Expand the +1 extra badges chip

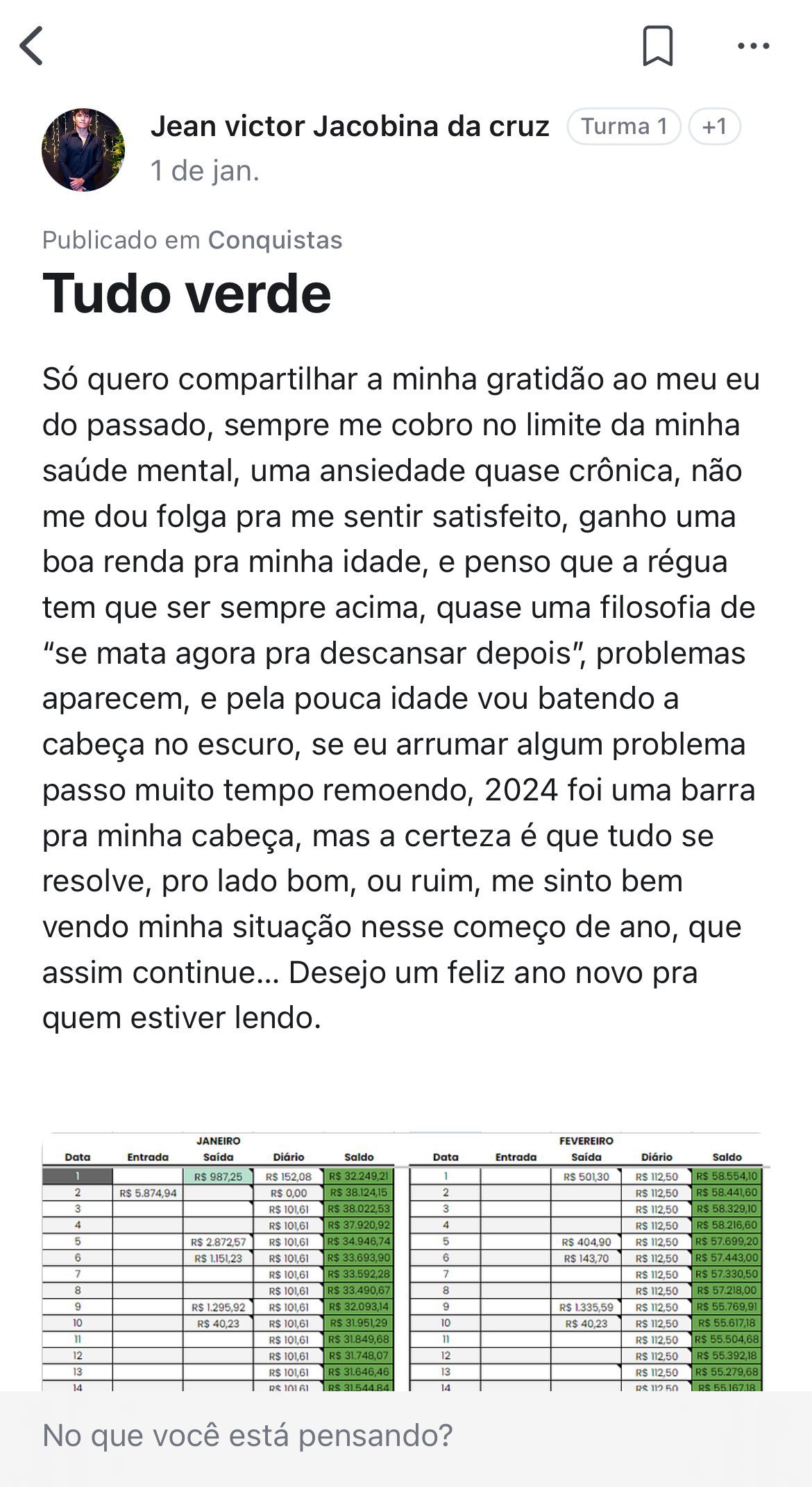(714, 126)
